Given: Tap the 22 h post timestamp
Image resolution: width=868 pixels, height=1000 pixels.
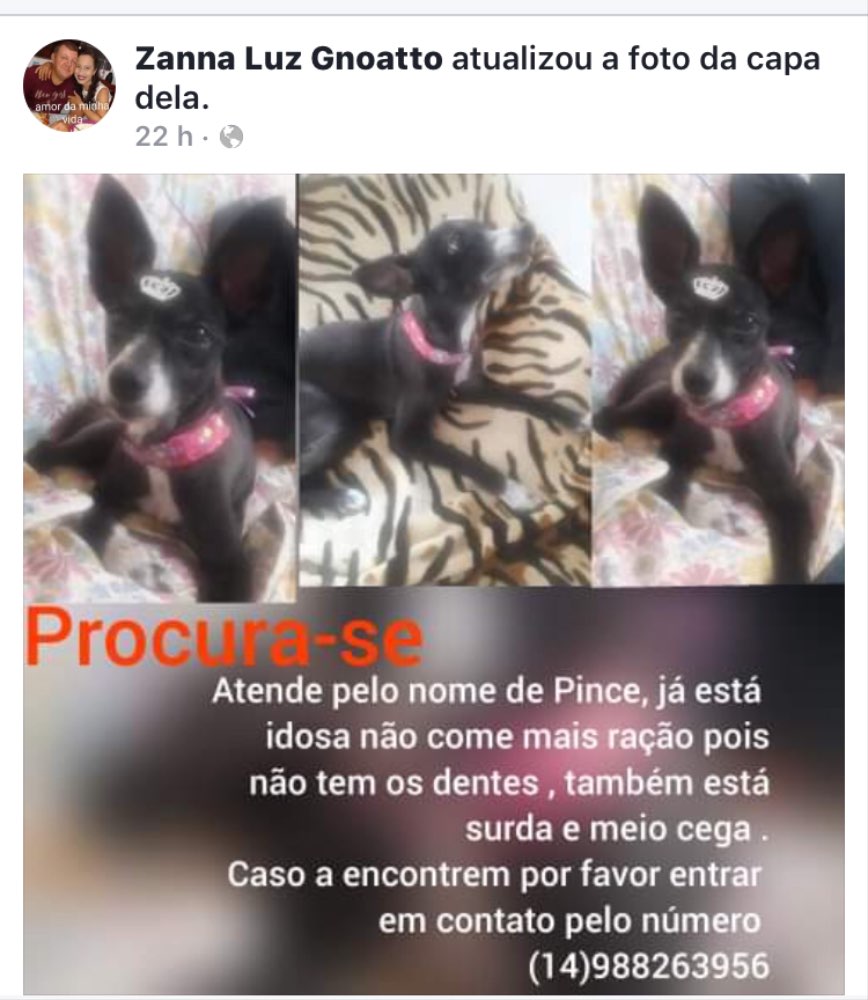Looking at the screenshot, I should (164, 137).
